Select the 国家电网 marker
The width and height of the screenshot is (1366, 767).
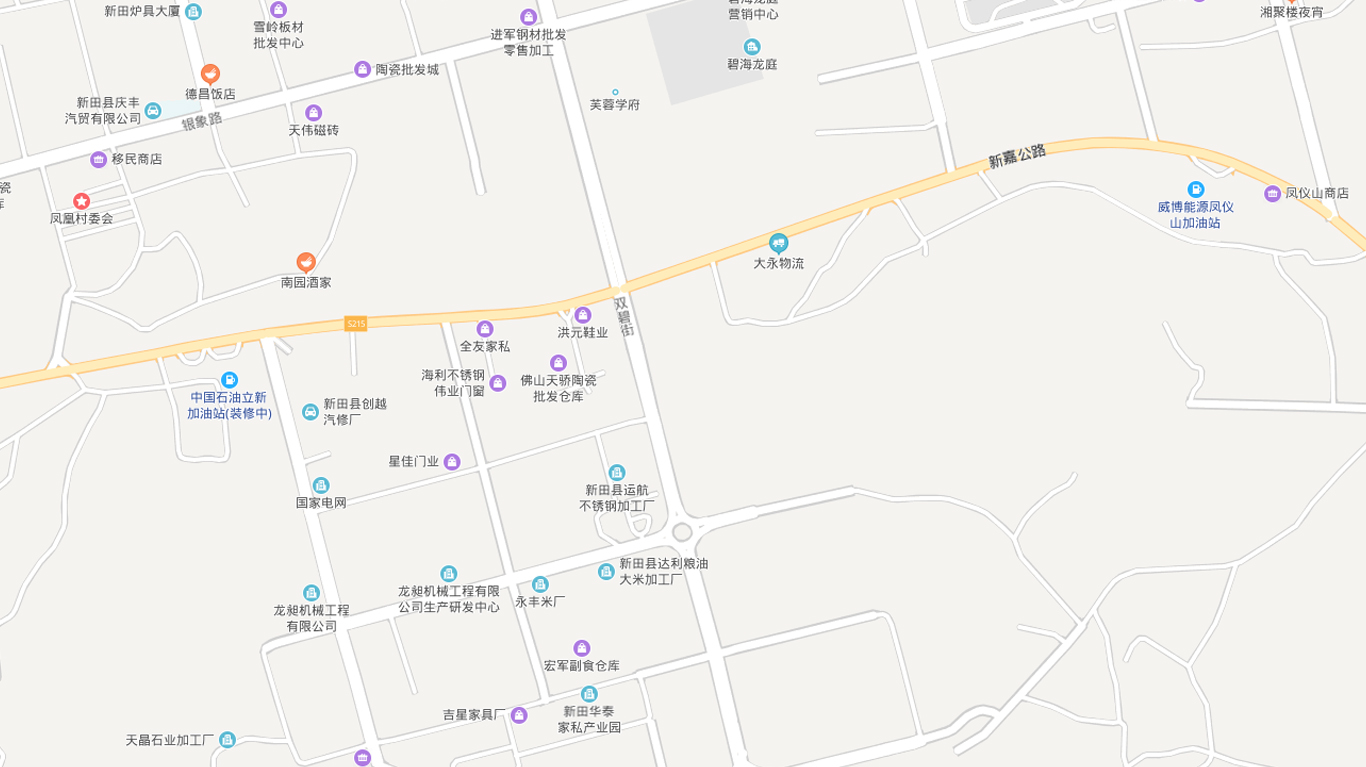click(321, 486)
